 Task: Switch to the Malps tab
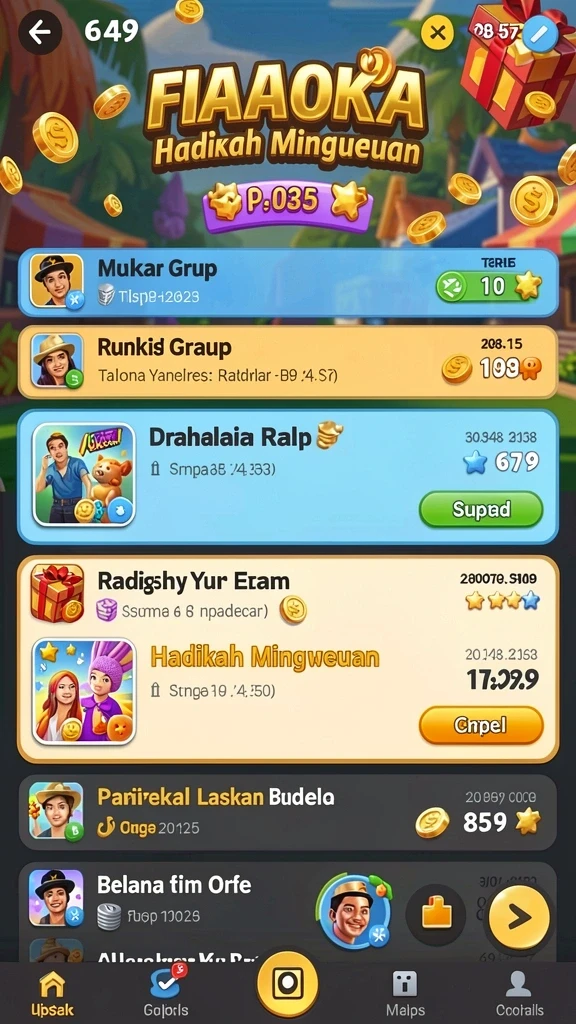point(404,994)
